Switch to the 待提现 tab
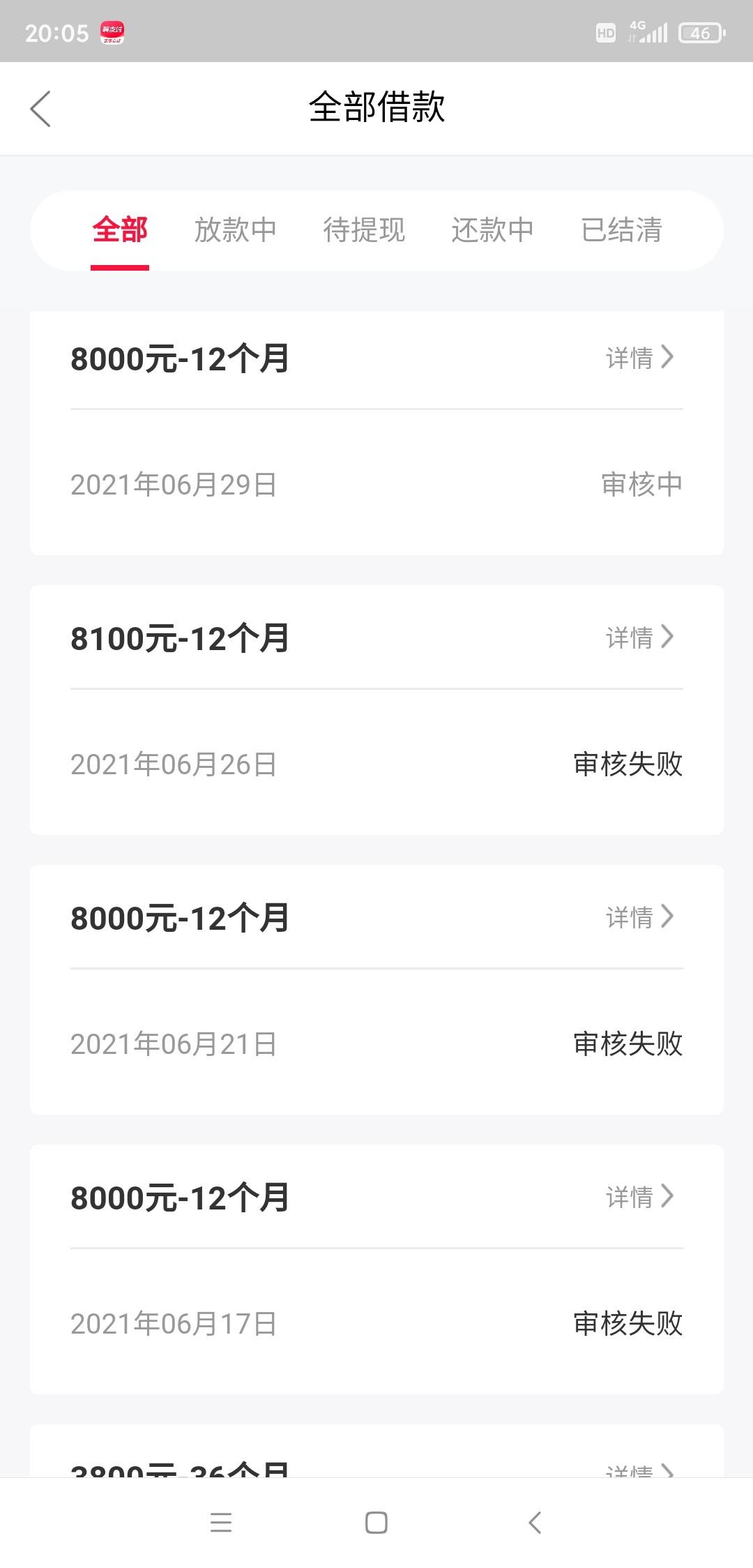The height and width of the screenshot is (1568, 753). [364, 229]
